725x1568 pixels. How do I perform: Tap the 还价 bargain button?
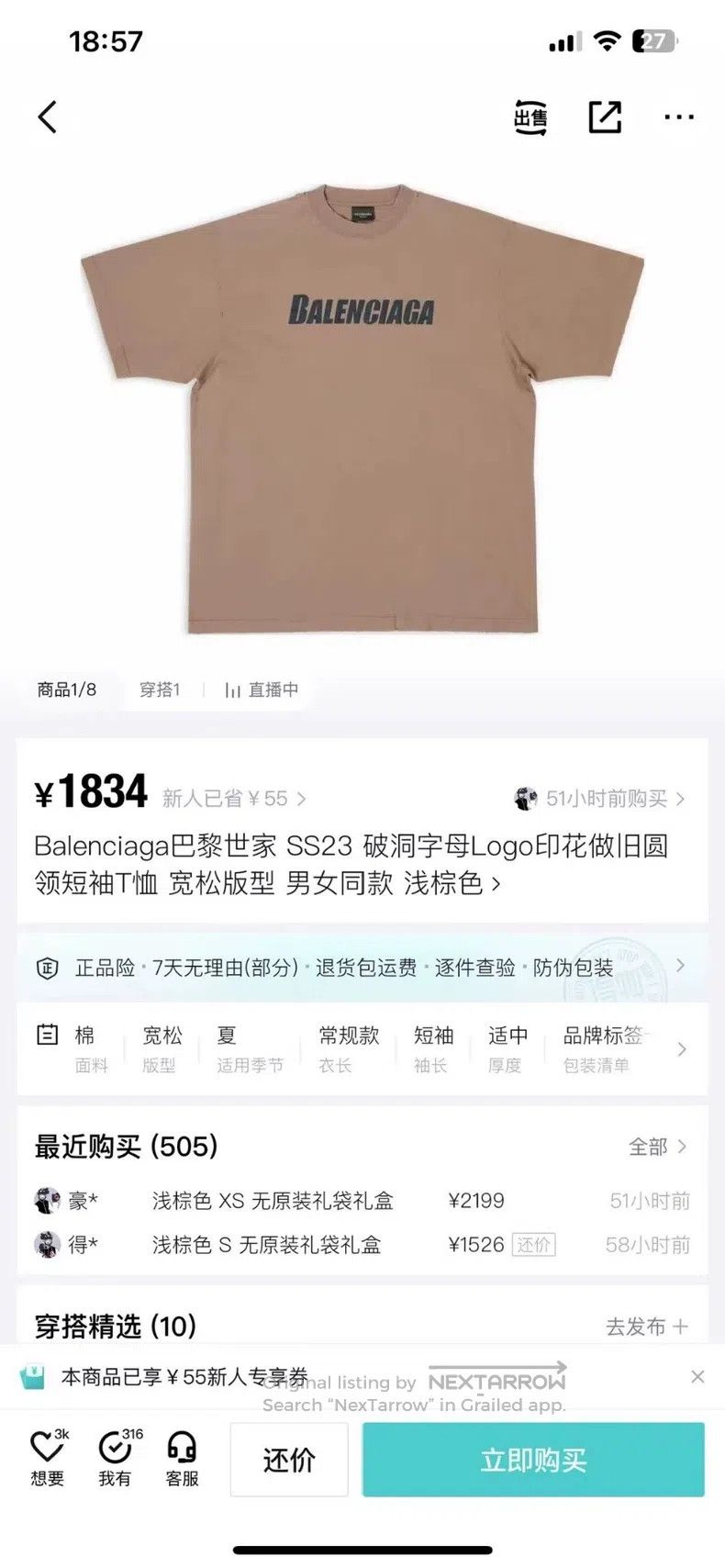[289, 1460]
